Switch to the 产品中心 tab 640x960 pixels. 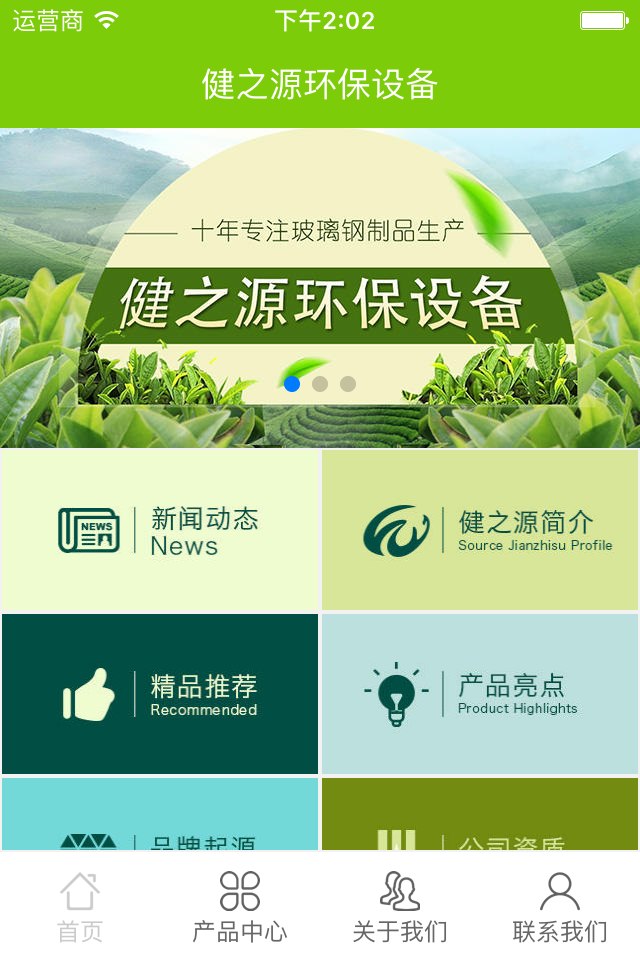click(240, 906)
